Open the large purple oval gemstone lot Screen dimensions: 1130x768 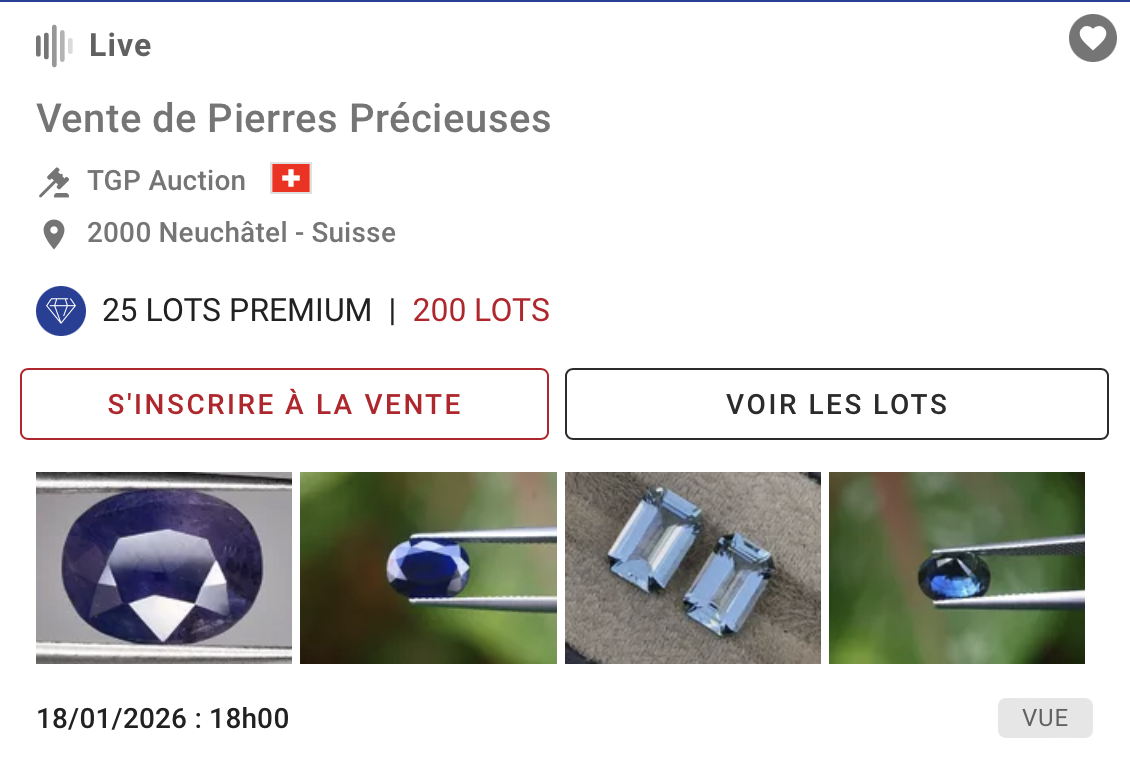tap(164, 567)
